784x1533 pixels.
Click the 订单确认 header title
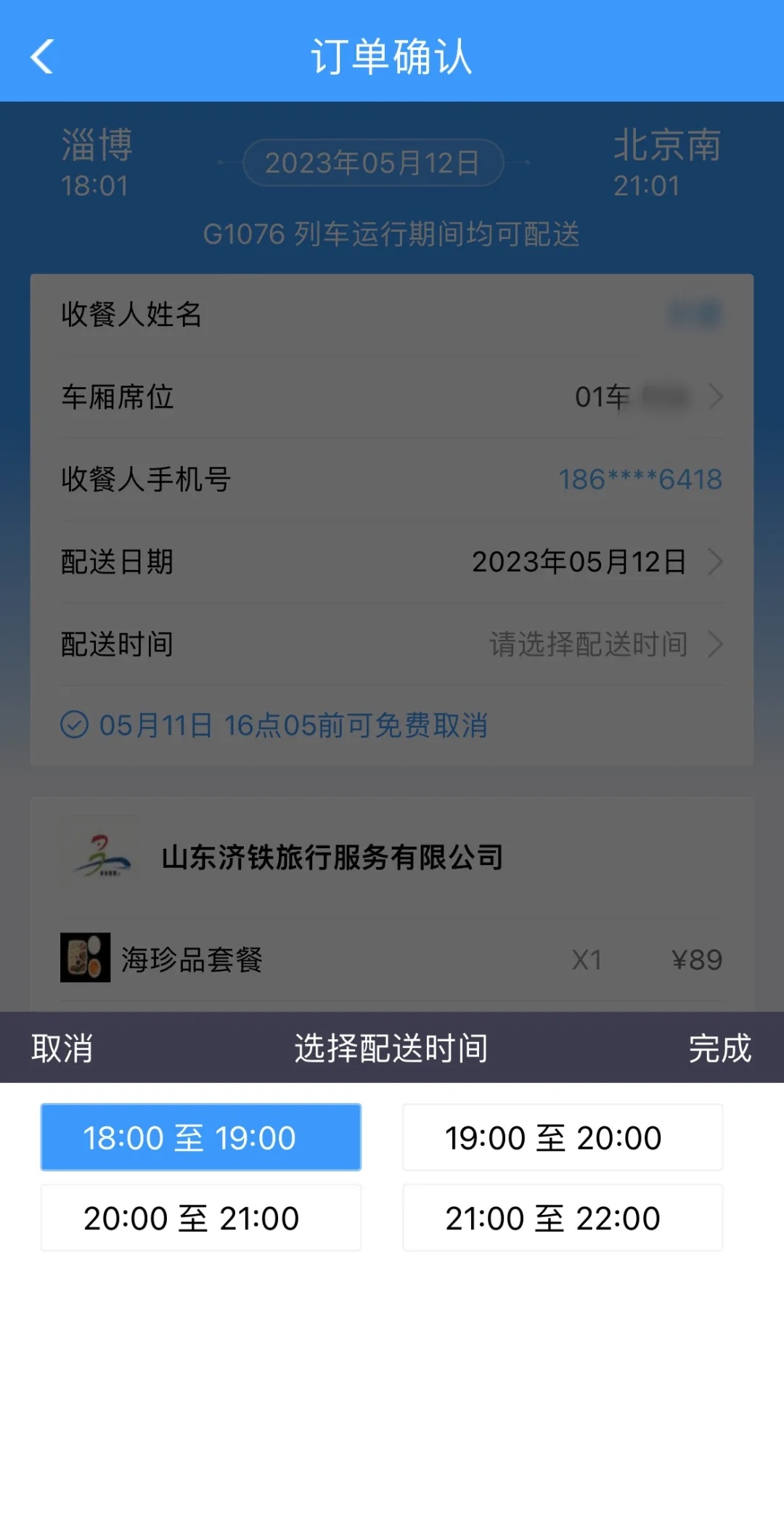[x=392, y=58]
